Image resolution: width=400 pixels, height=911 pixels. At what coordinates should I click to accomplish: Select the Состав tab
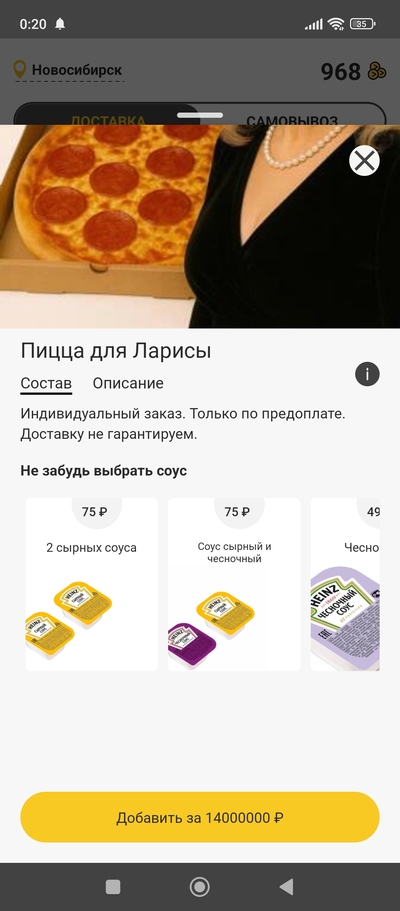(x=46, y=383)
